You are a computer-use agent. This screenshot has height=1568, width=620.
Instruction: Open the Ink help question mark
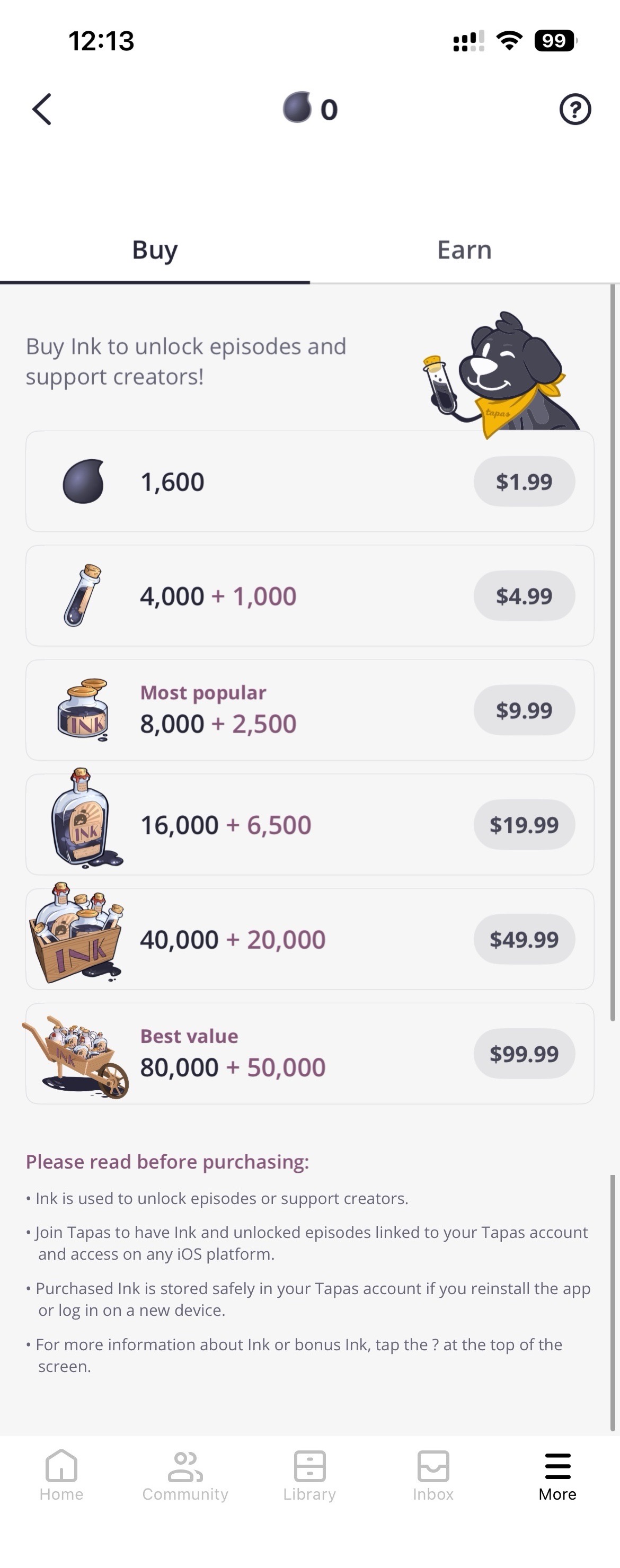point(575,110)
